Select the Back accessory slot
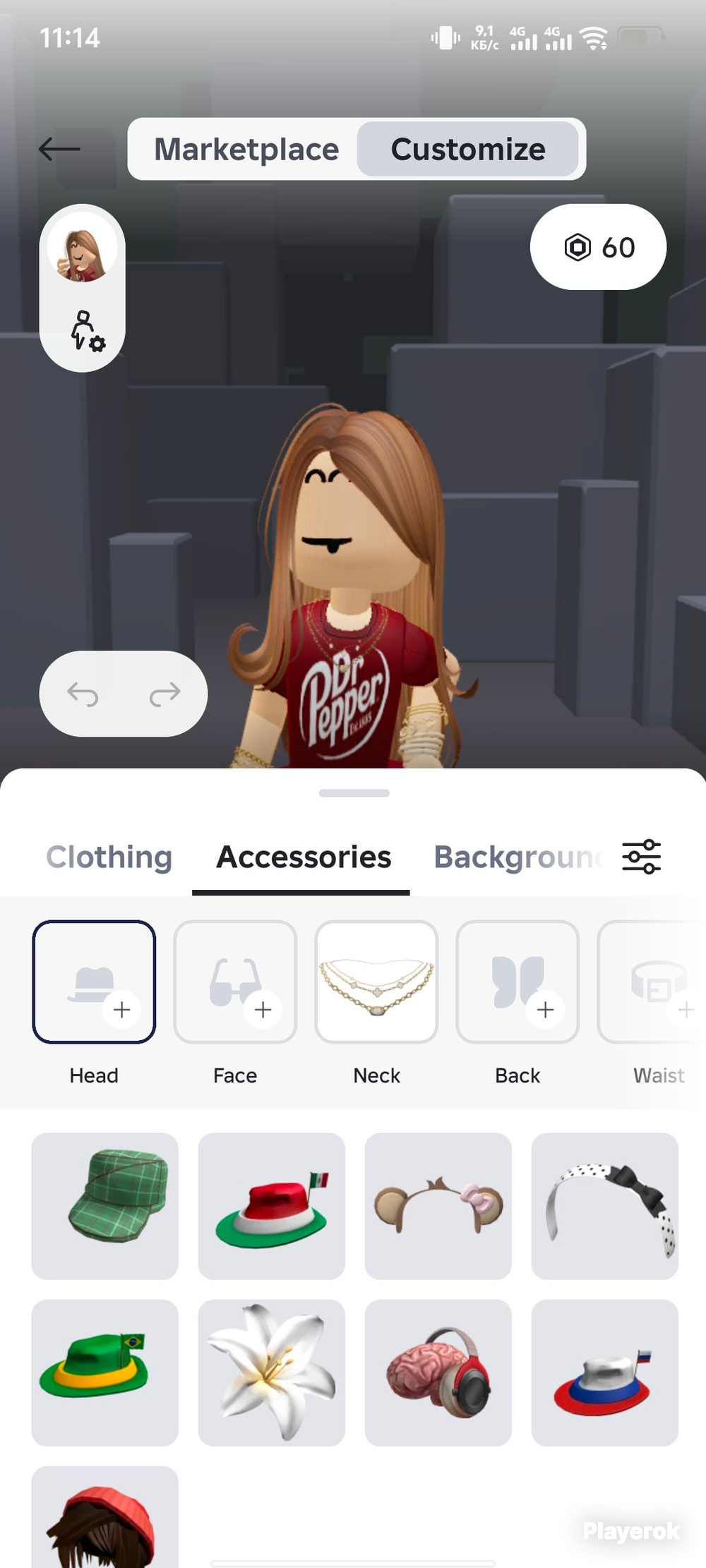Screen dimensions: 706x1568 pyautogui.click(x=517, y=982)
